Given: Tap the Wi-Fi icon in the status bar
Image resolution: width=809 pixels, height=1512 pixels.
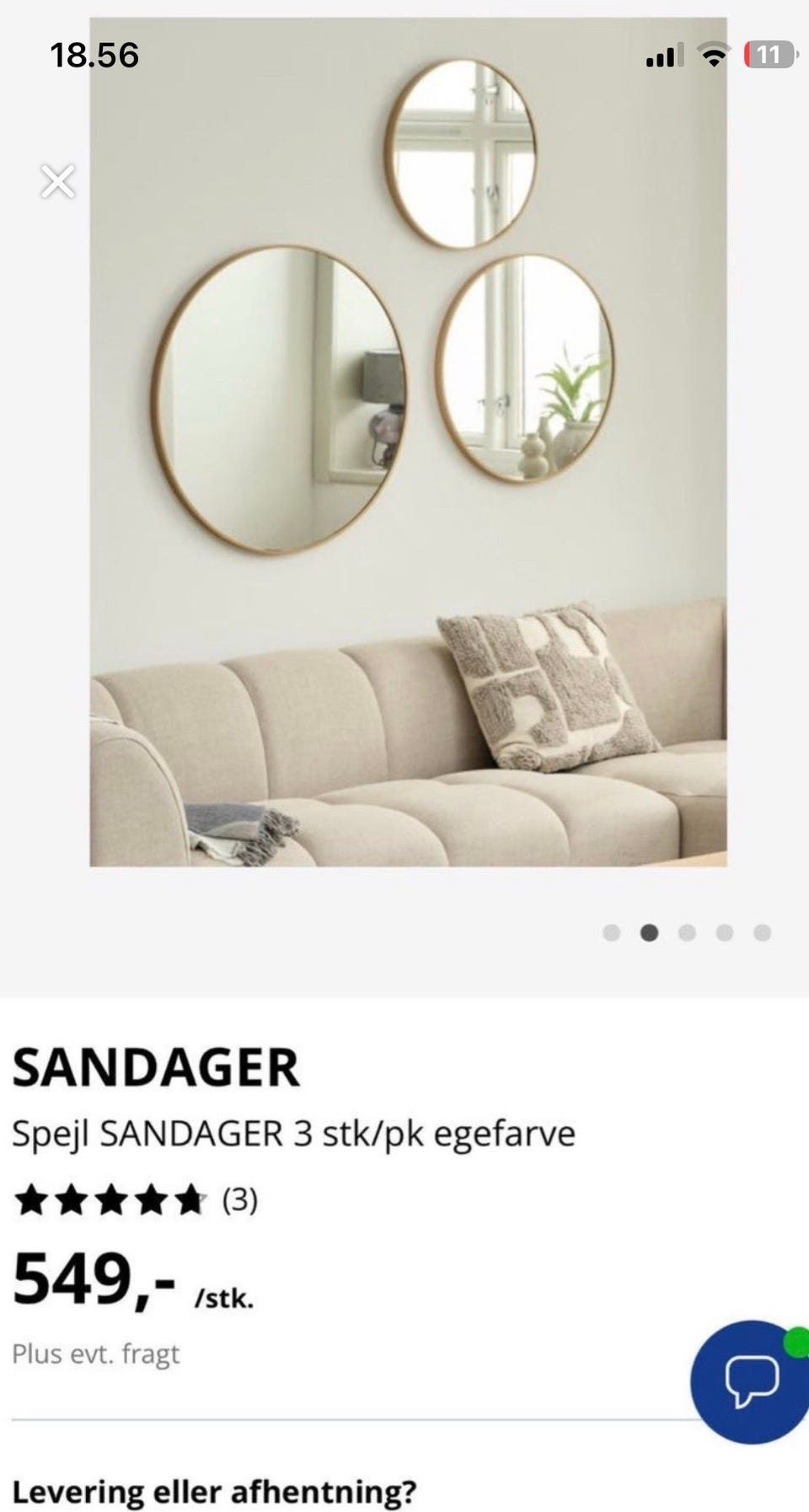Looking at the screenshot, I should click(712, 56).
